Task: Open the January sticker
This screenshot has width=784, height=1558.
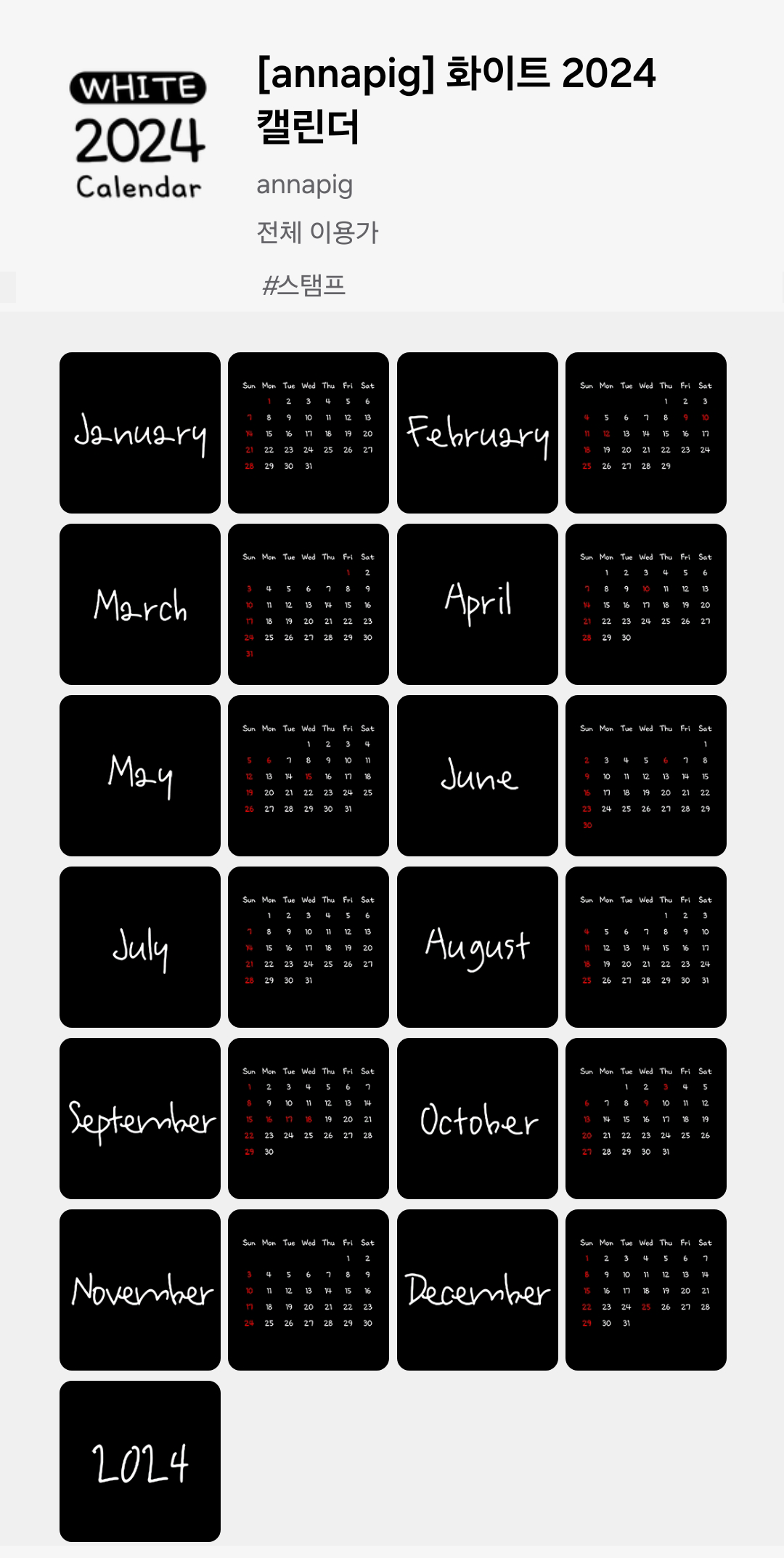Action: pyautogui.click(x=140, y=433)
